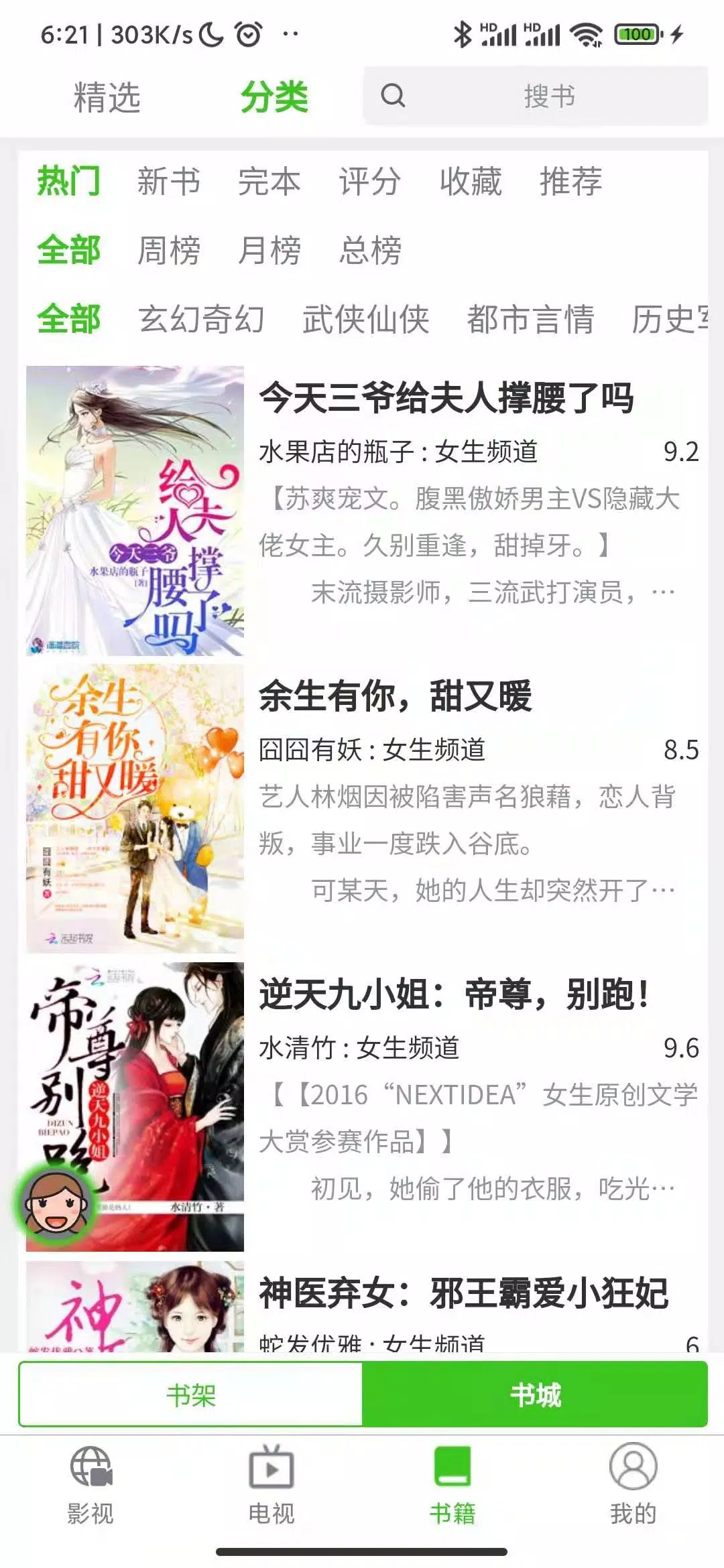Viewport: 724px width, 1568px height.
Task: Open the 搜书 search box
Action: 535,96
